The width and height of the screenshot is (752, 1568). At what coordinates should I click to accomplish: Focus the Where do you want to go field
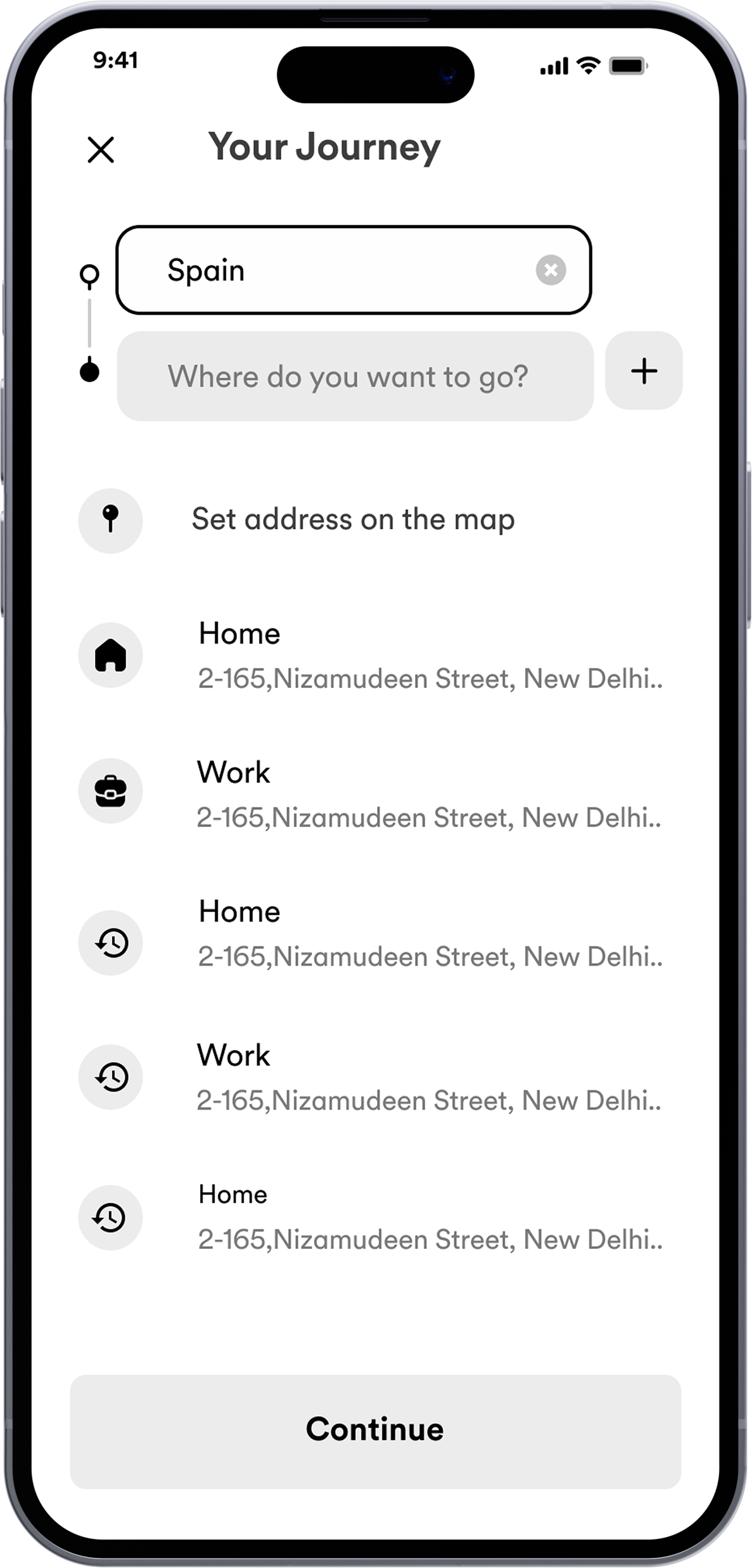tap(355, 376)
